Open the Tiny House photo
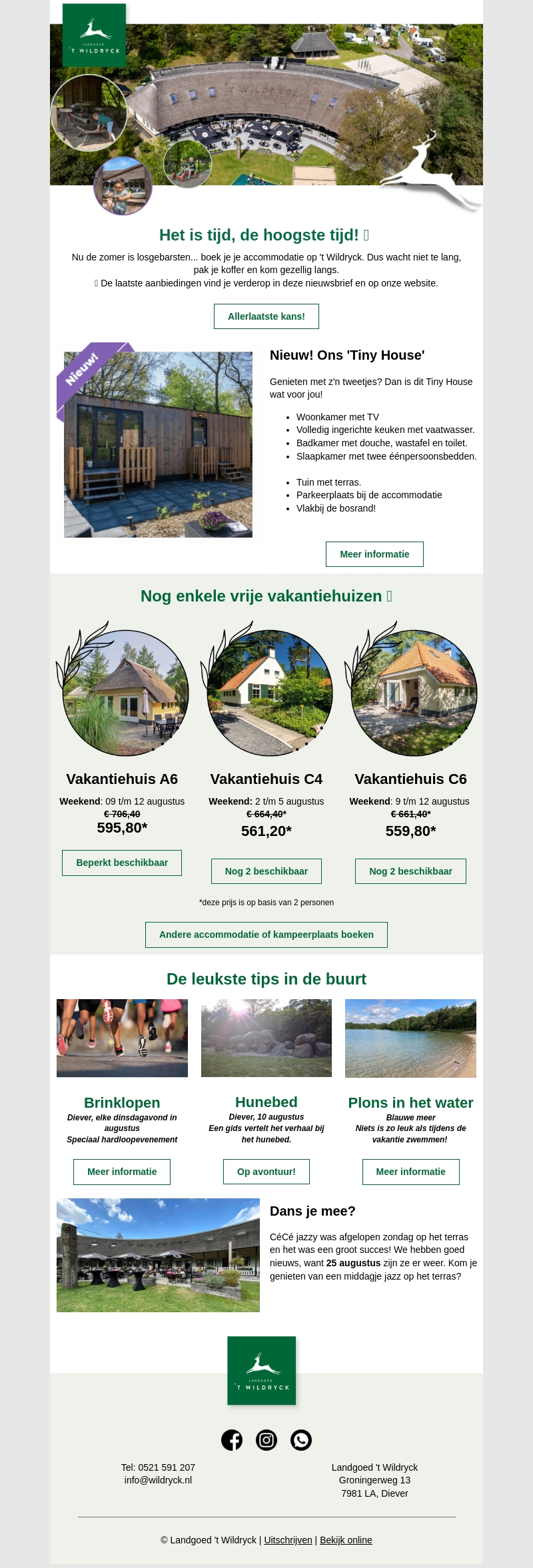The height and width of the screenshot is (1568, 533). click(158, 444)
